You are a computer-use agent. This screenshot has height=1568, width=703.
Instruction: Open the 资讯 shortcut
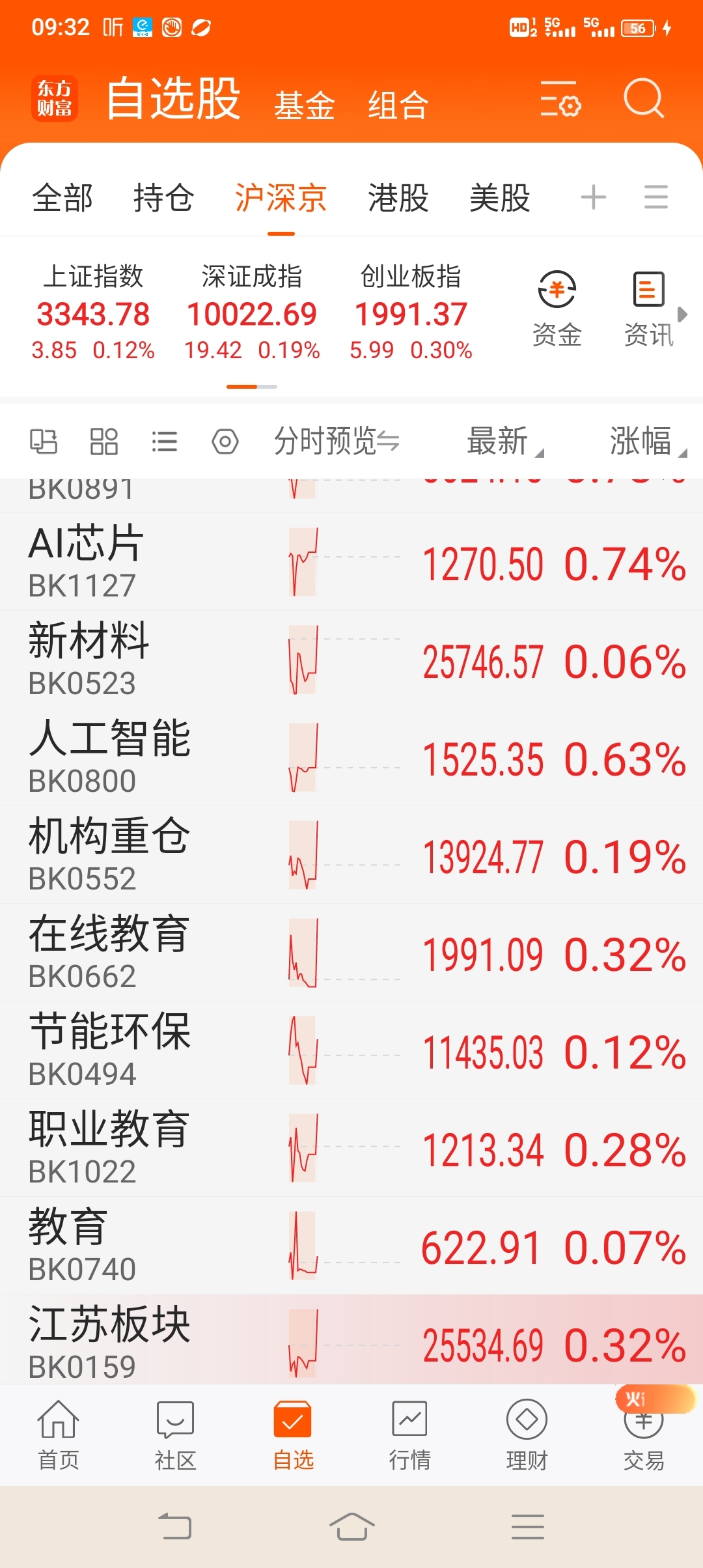pos(648,309)
